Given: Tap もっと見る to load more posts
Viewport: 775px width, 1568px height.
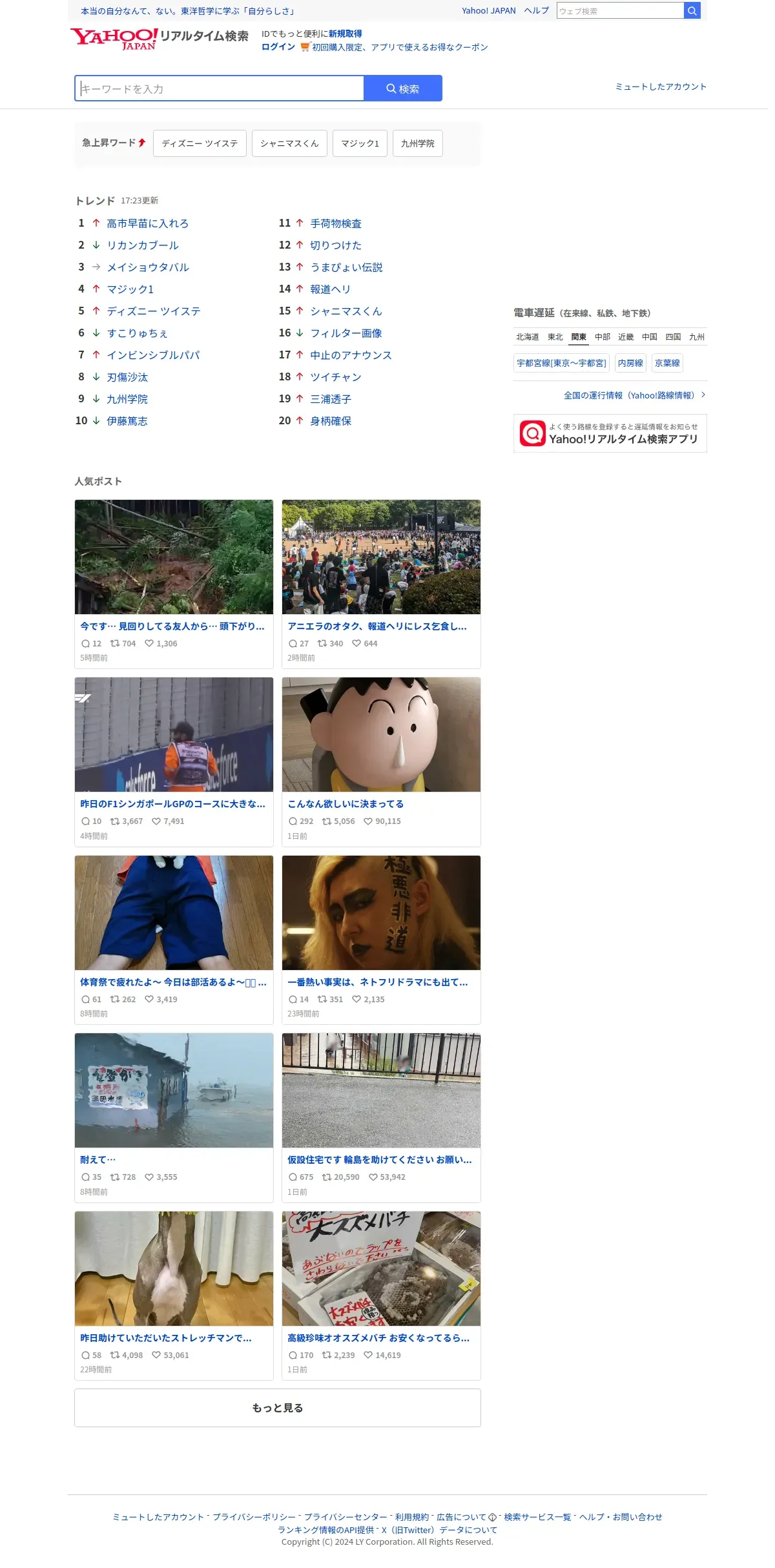Looking at the screenshot, I should 278,1408.
